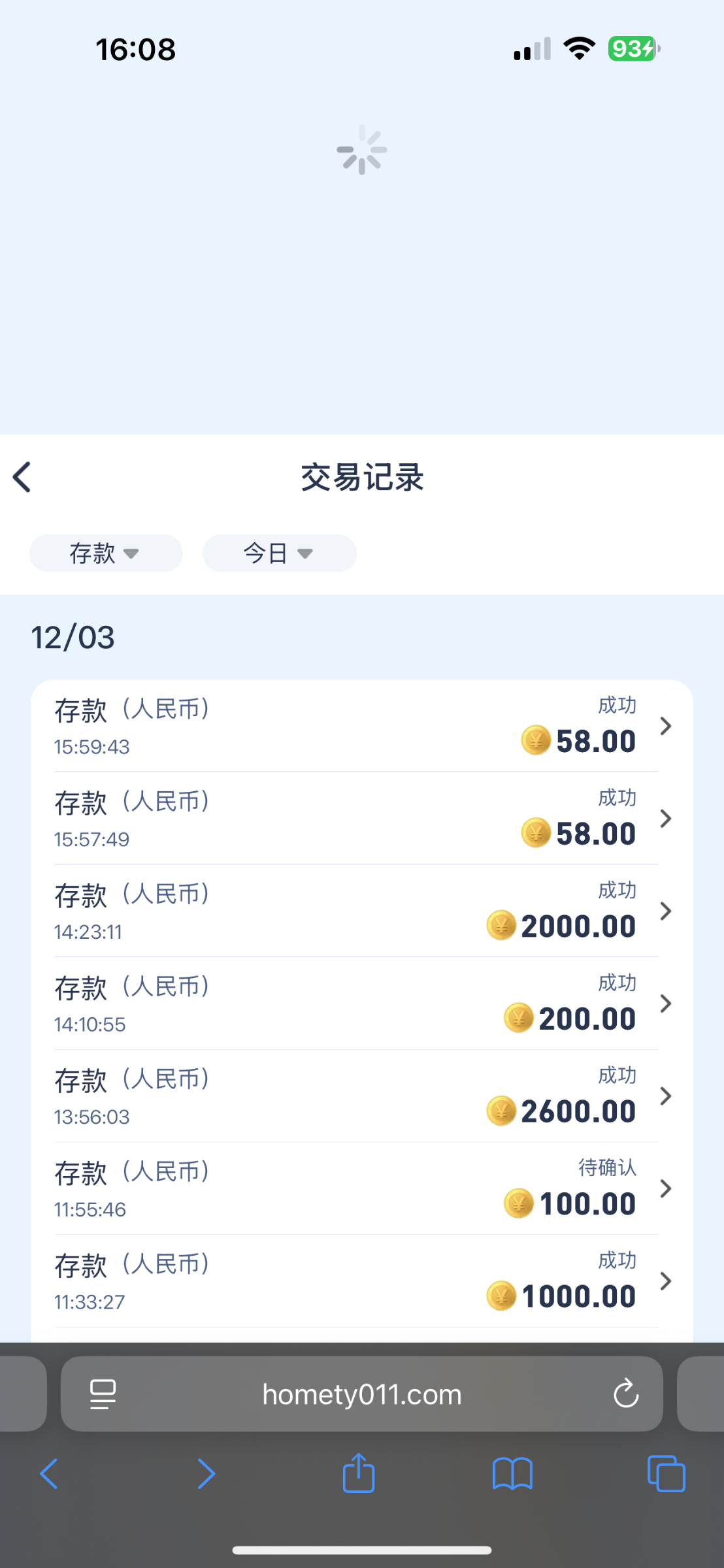The width and height of the screenshot is (724, 1568).
Task: Tap the homety011.com address bar
Action: click(x=361, y=1393)
